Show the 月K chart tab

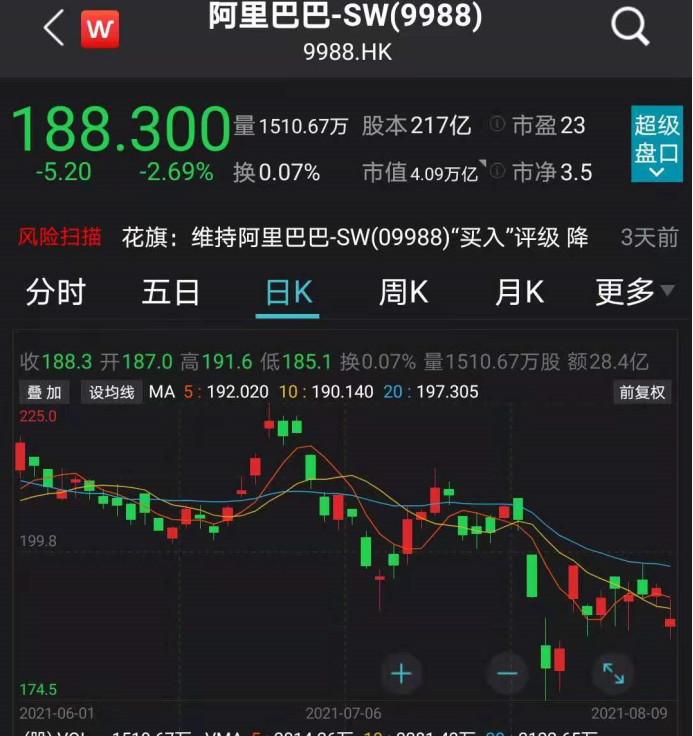(519, 293)
